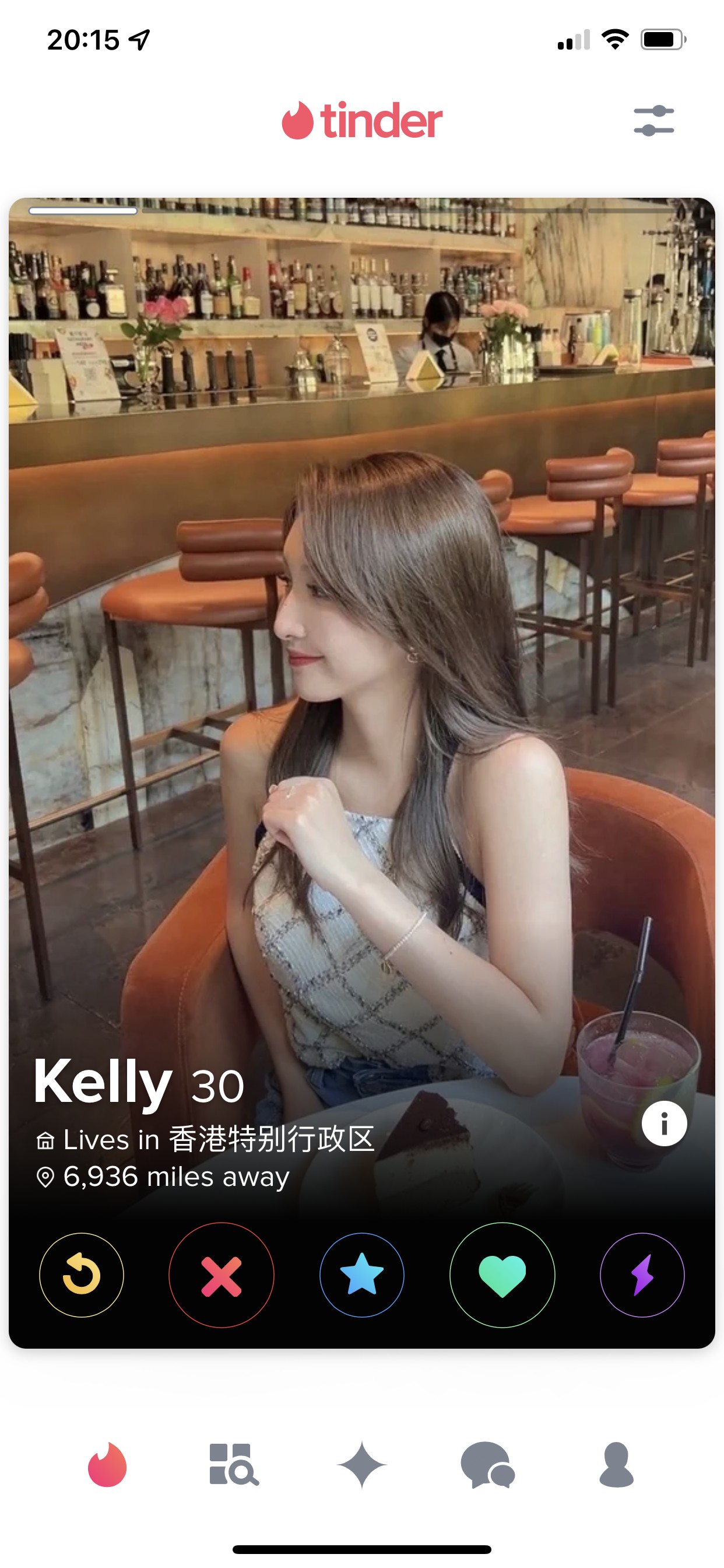724x1568 pixels.
Task: Switch to the Tinder flame home tab
Action: click(107, 1465)
